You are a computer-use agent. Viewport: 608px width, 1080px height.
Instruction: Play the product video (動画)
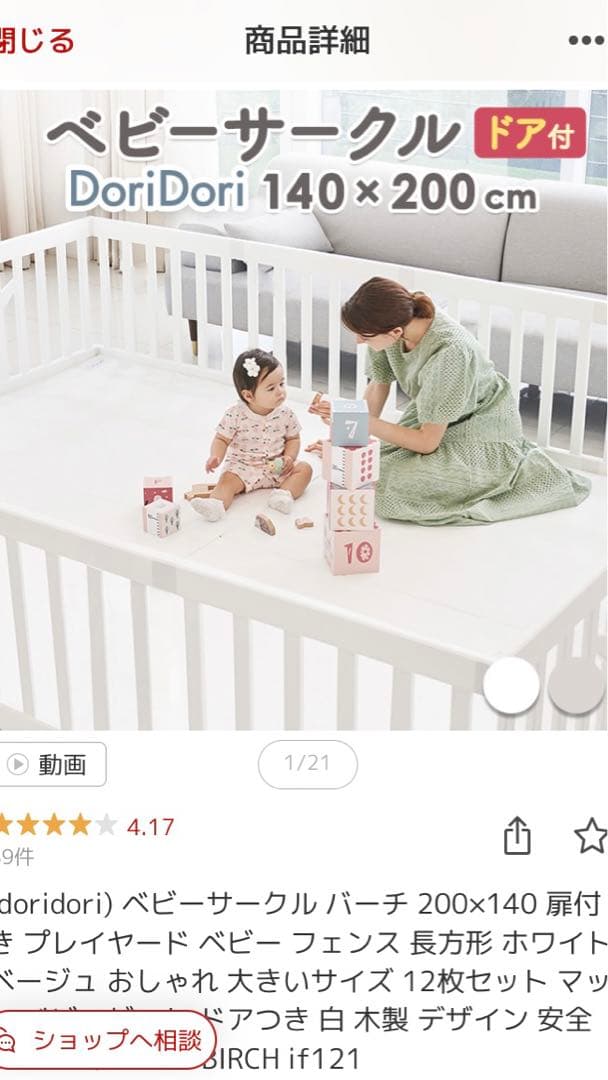(x=52, y=765)
